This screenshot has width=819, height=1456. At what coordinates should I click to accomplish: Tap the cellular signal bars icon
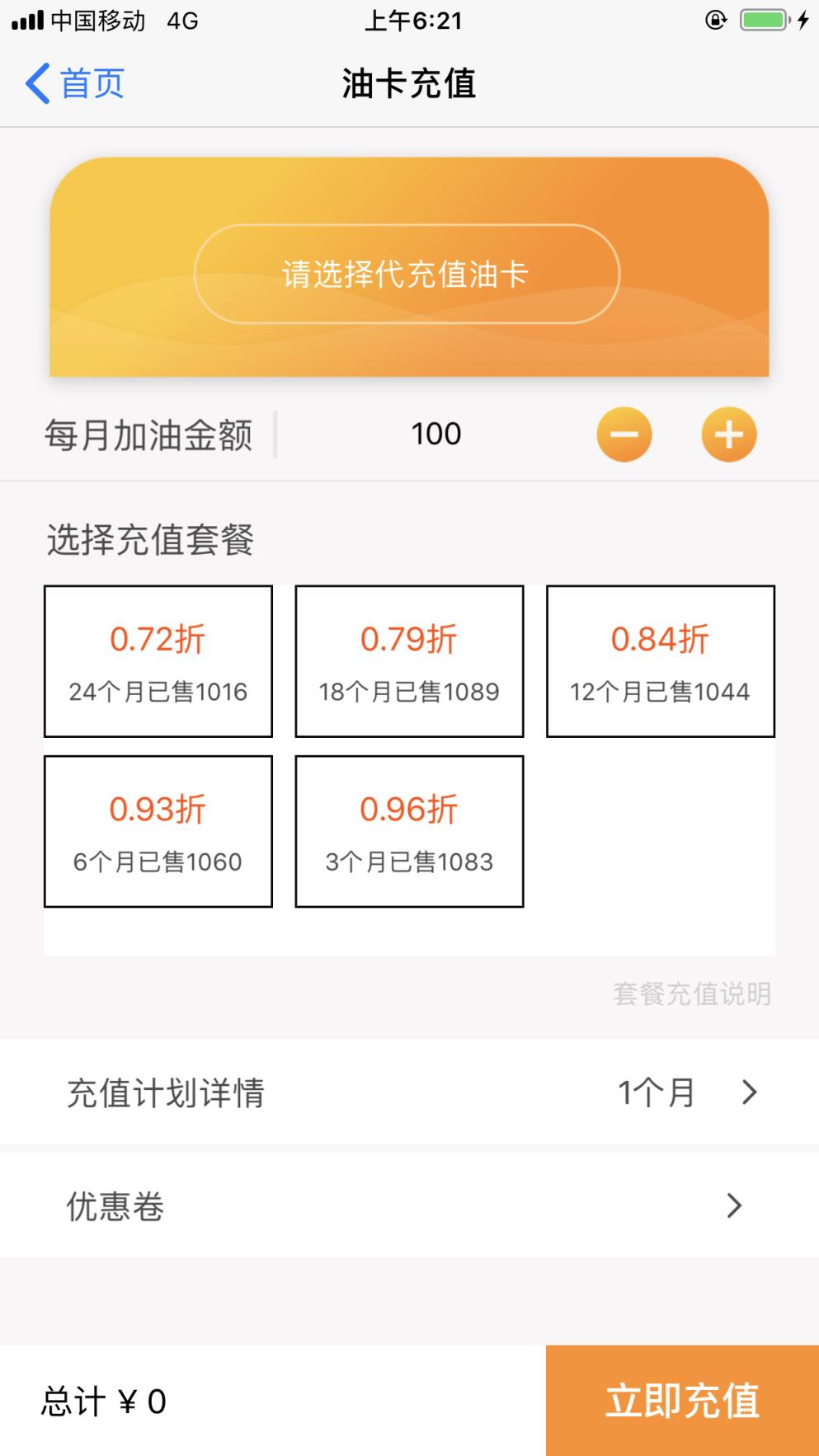coord(28,20)
